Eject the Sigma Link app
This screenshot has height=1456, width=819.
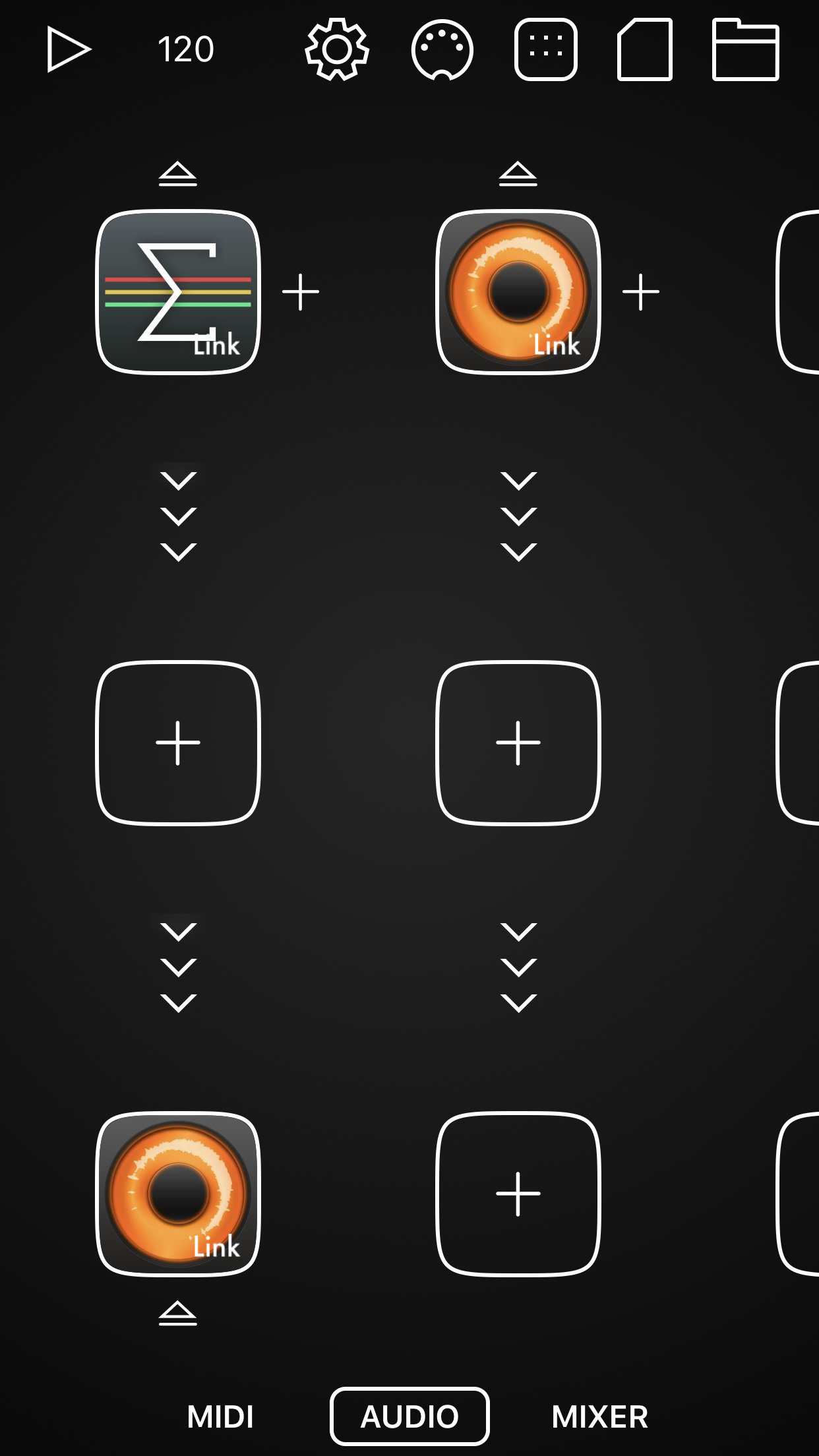(x=178, y=174)
